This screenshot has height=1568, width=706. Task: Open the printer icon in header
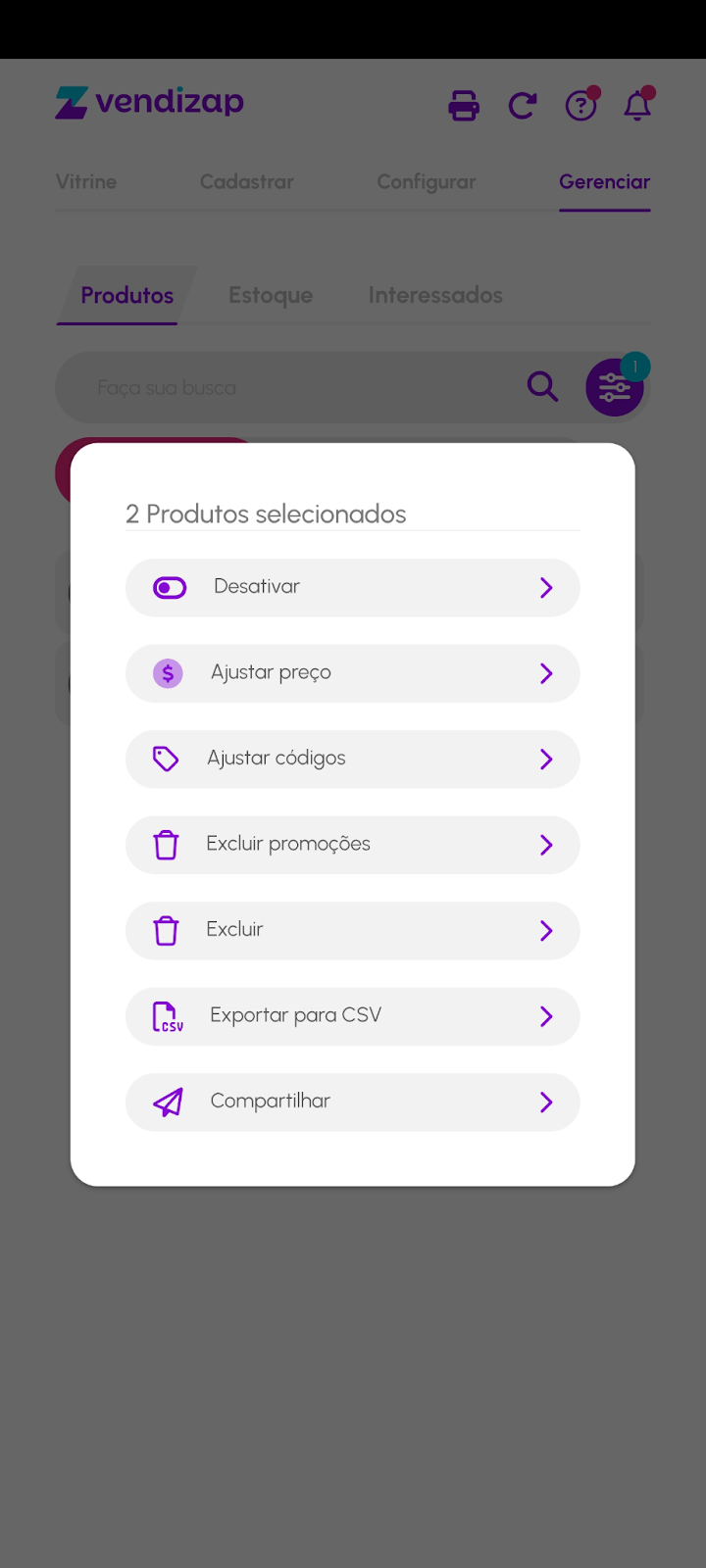464,105
